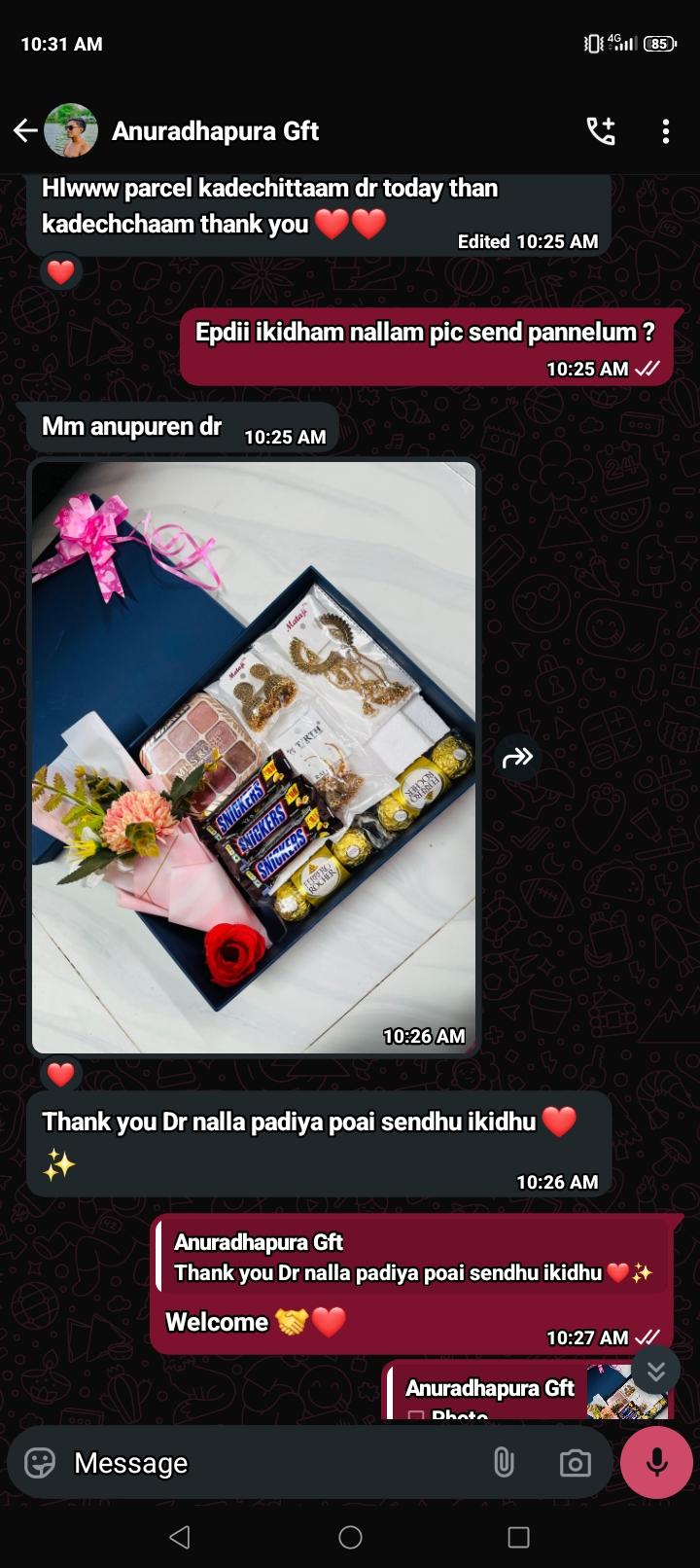The image size is (700, 1568).
Task: Open the recent apps overview
Action: [x=518, y=1537]
